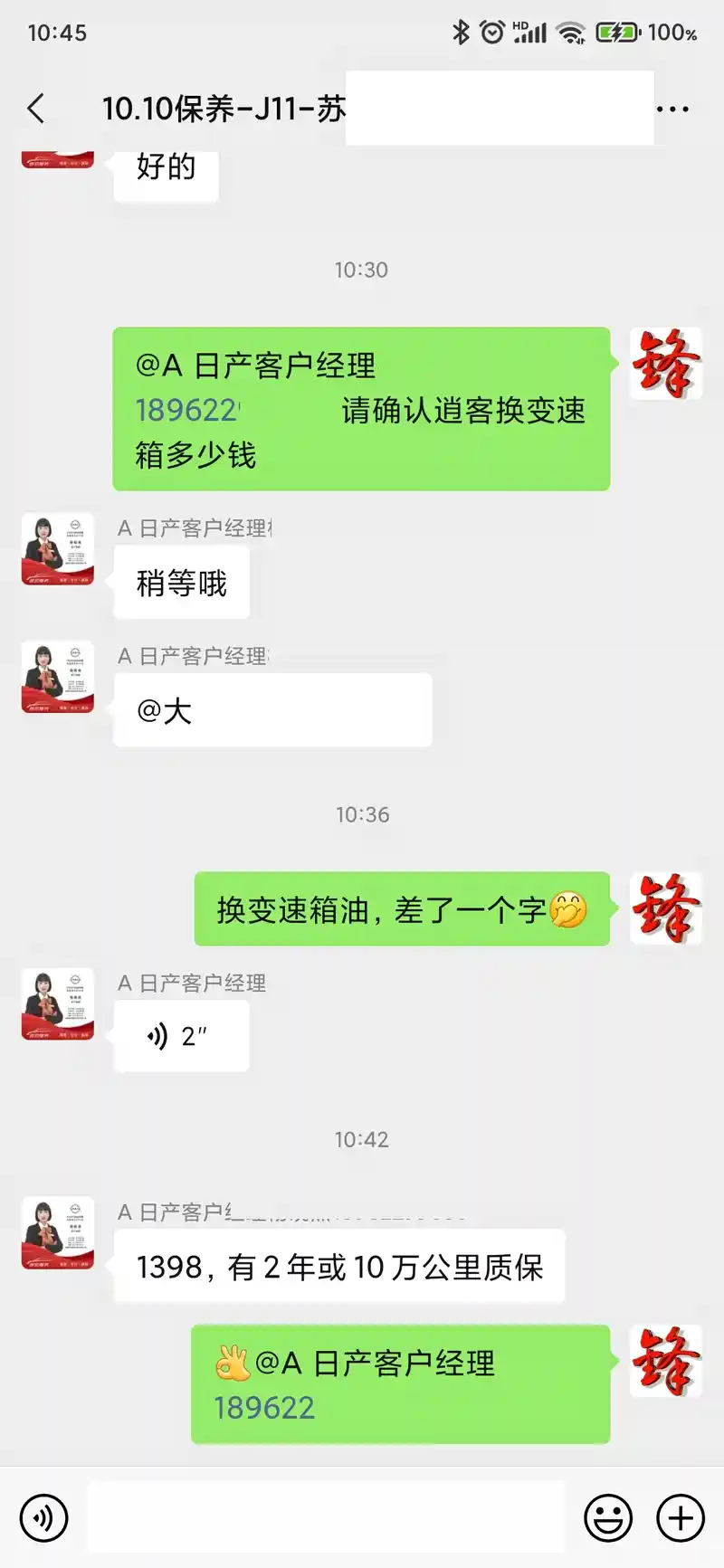The width and height of the screenshot is (724, 1568).
Task: Open the avatar beside the 1398 price message
Action: 58,1232
